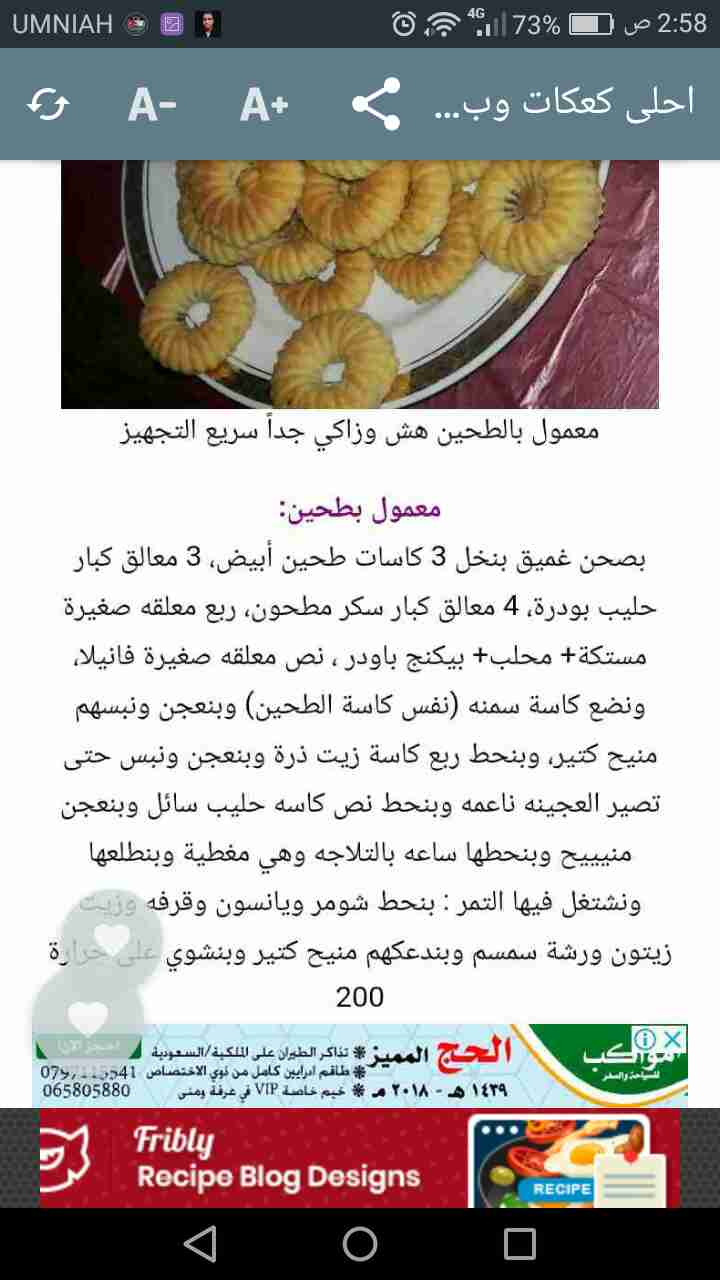This screenshot has width=720, height=1280.
Task: Increase text size with A+ button
Action: 264,105
